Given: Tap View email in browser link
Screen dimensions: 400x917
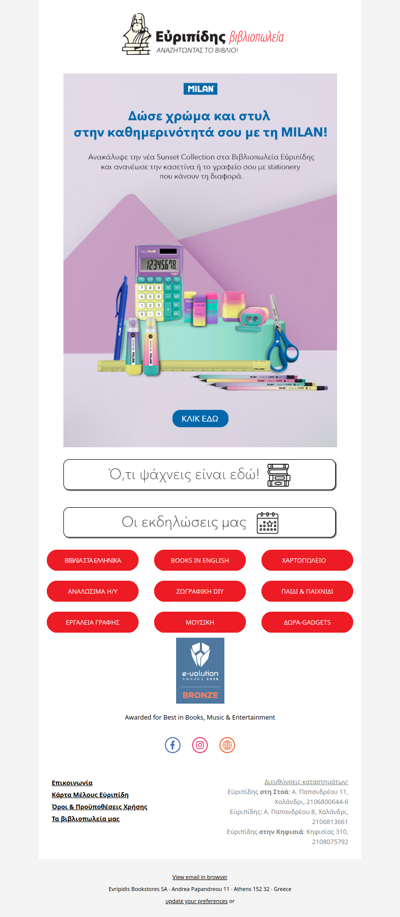Looking at the screenshot, I should point(200,877).
